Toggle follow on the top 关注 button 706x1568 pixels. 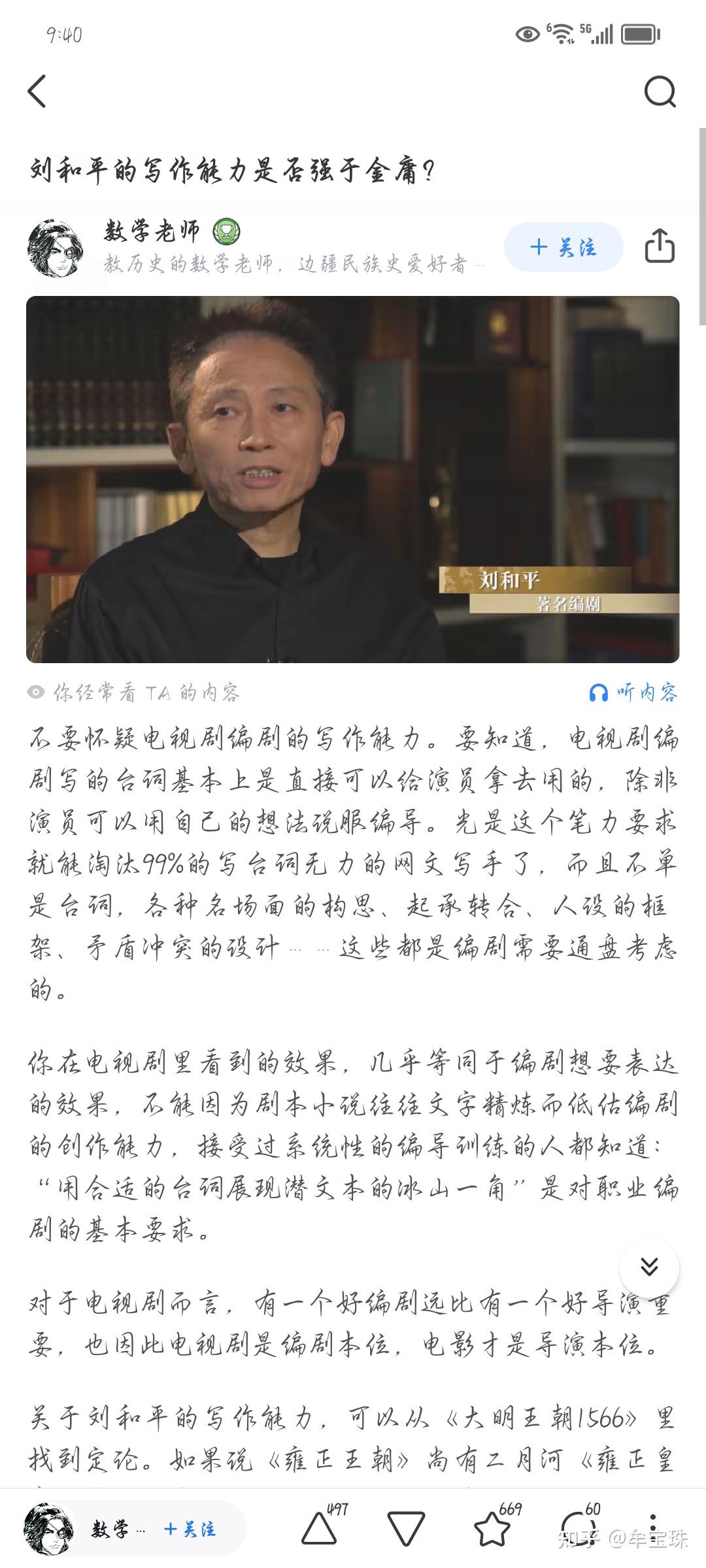click(565, 247)
